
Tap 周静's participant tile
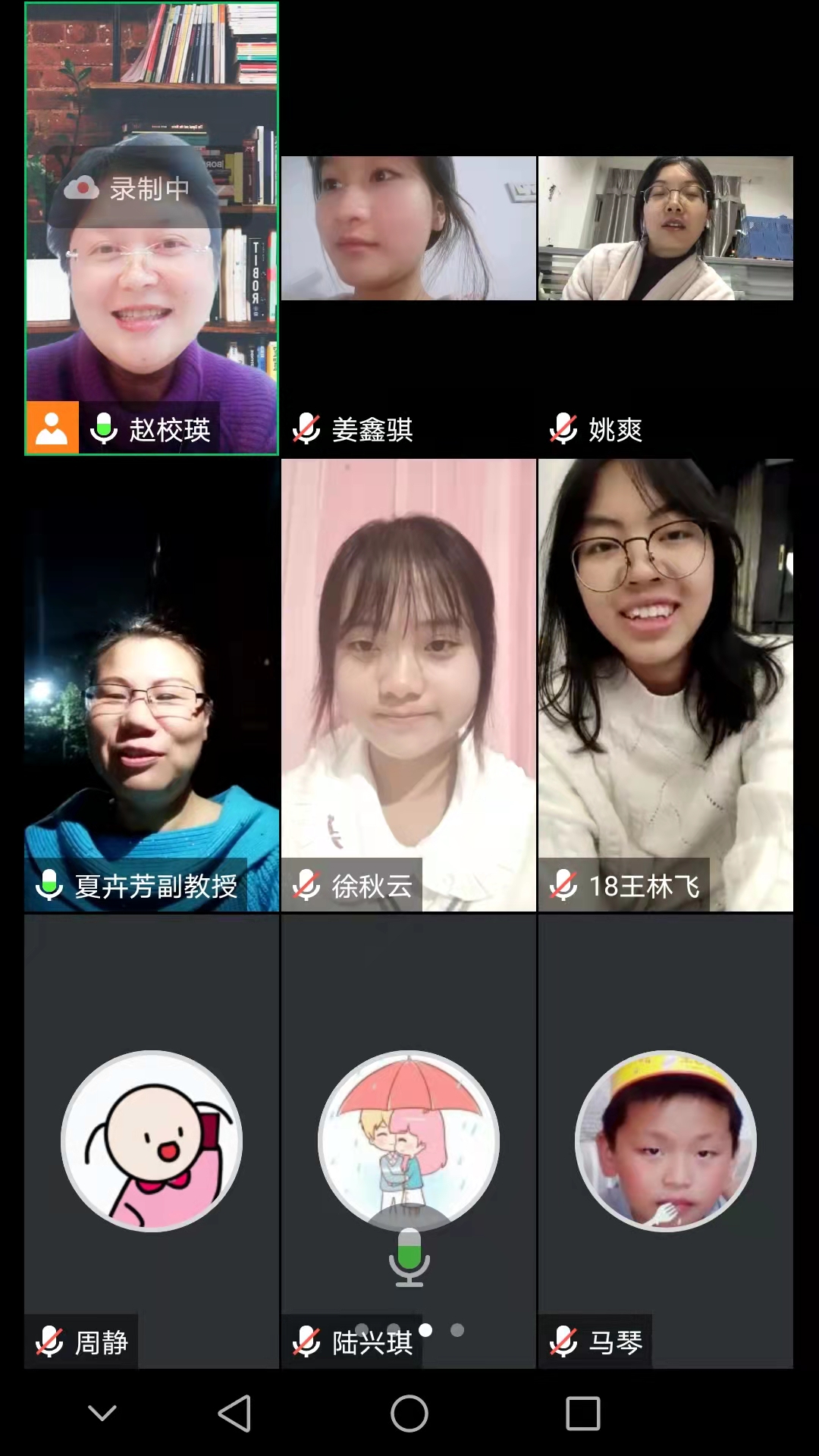point(152,1141)
